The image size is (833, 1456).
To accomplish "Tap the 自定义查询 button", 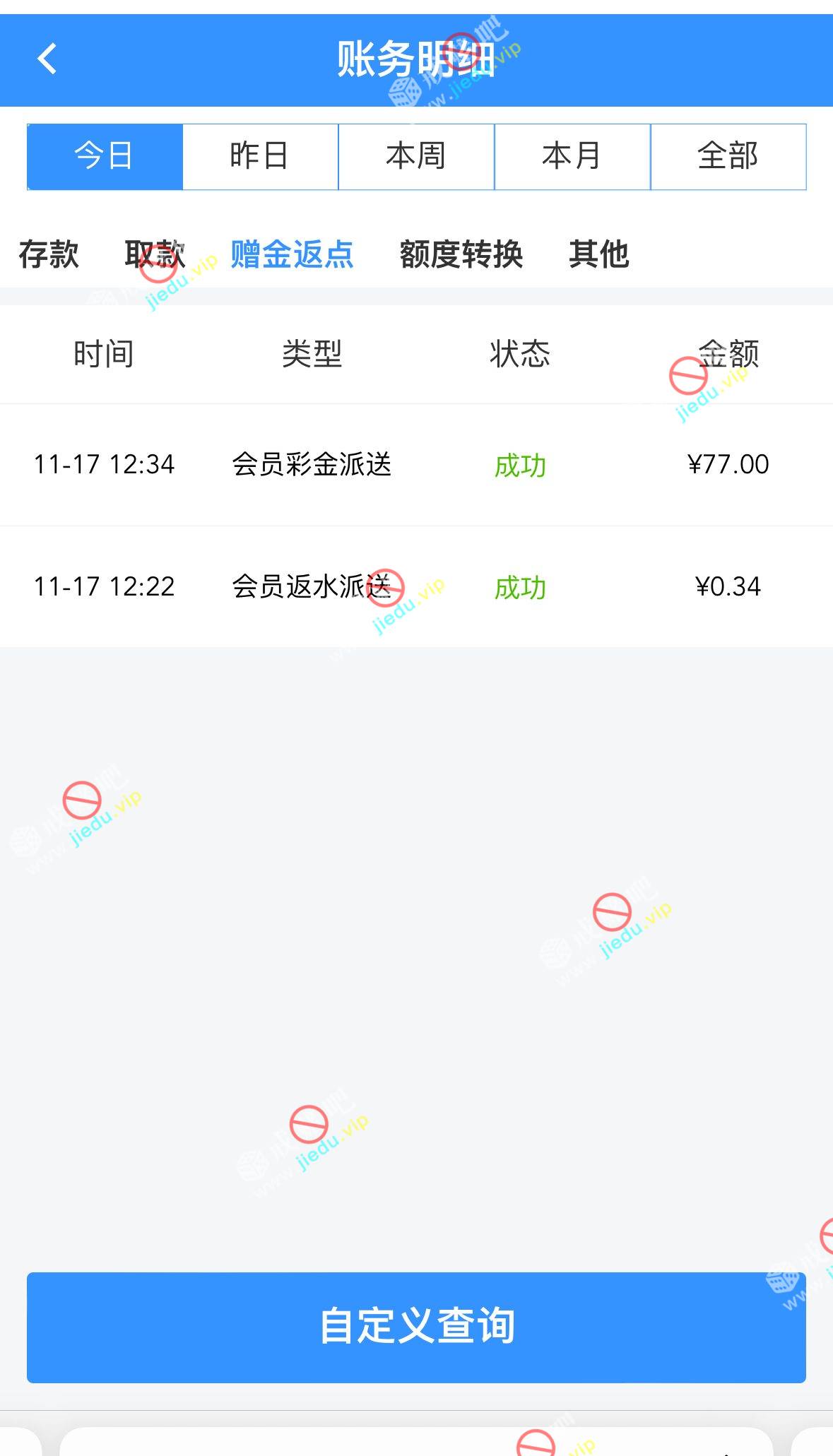I will [416, 1327].
